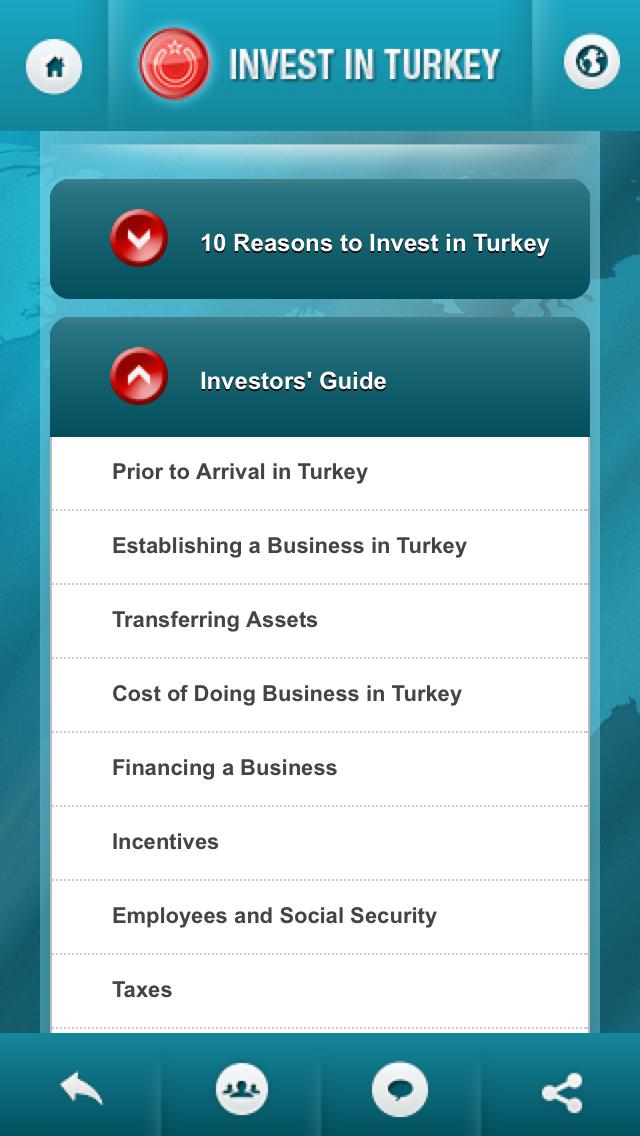Viewport: 640px width, 1136px height.
Task: Open Prior to Arrival in Turkey
Action: point(320,472)
